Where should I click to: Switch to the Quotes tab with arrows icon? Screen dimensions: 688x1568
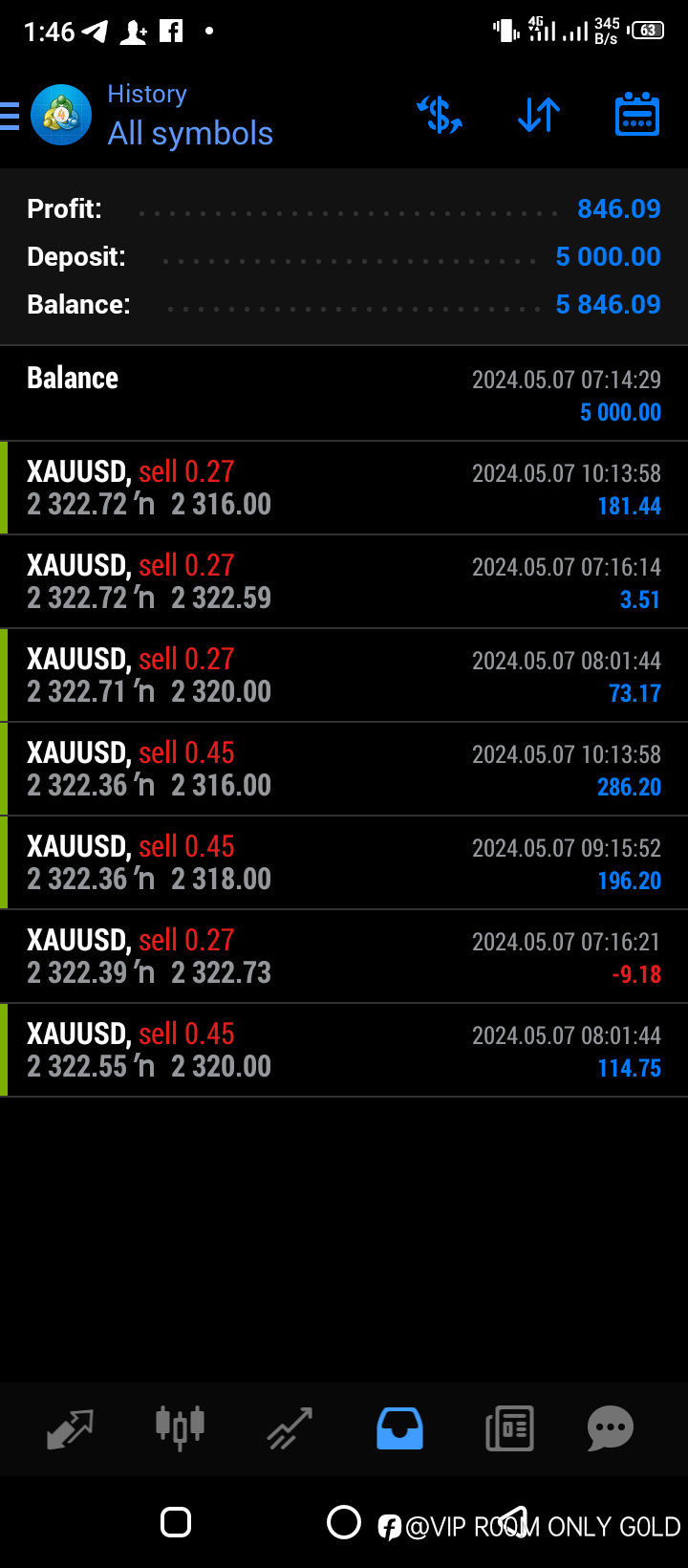click(x=70, y=1429)
